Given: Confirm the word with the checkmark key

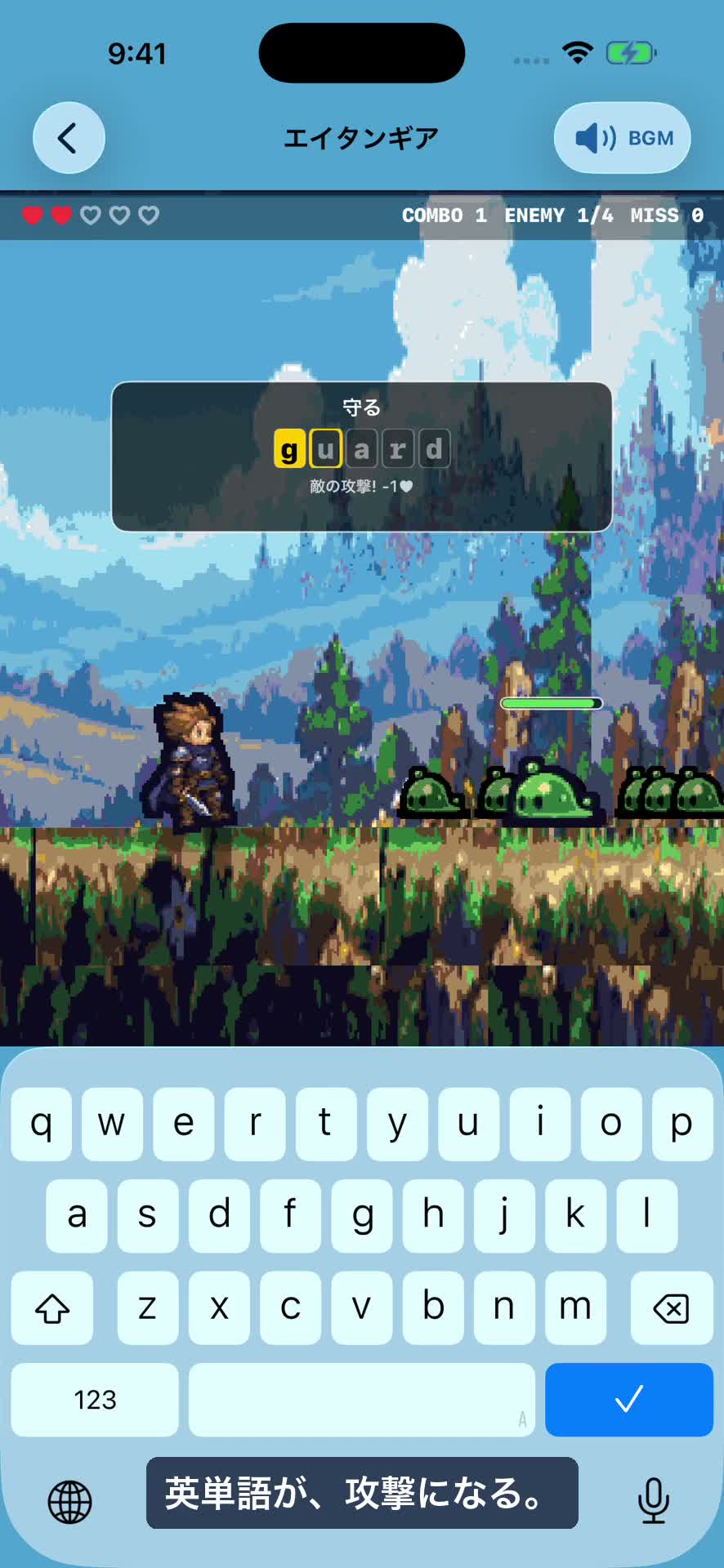Looking at the screenshot, I should coord(629,1399).
